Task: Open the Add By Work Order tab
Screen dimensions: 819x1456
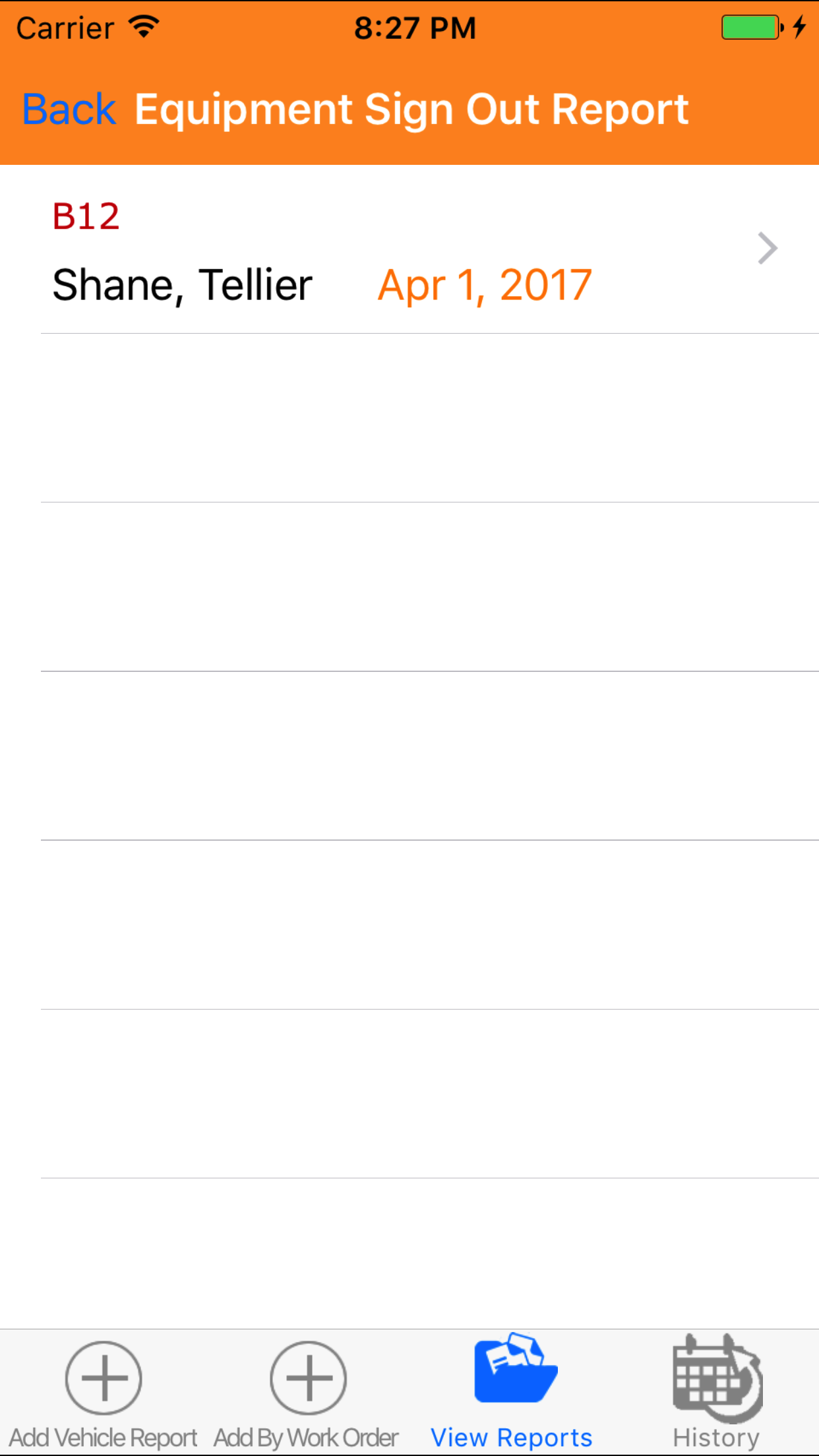Action: [x=307, y=1393]
